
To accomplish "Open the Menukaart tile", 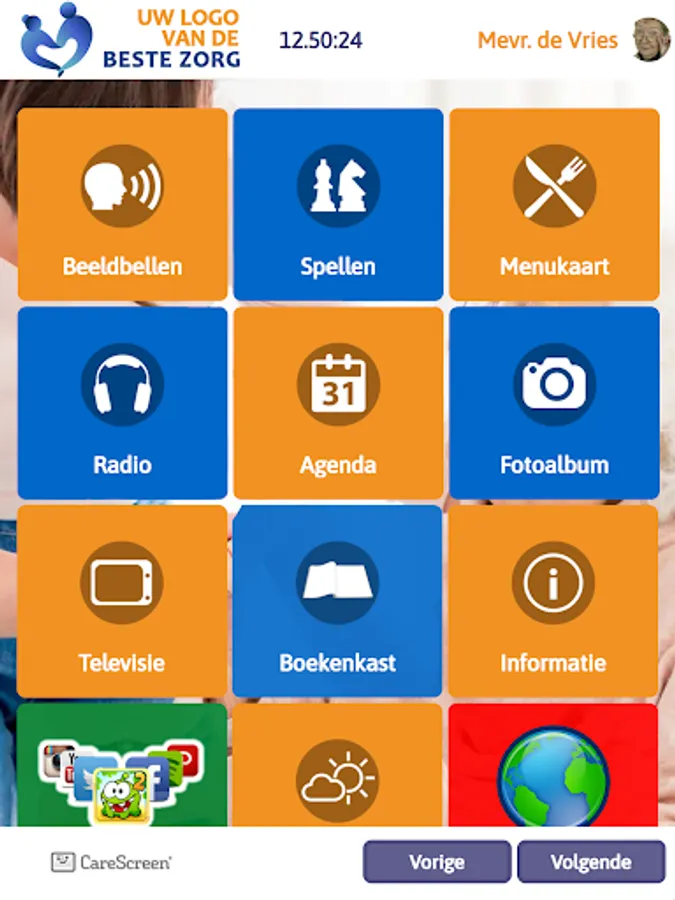I will pyautogui.click(x=554, y=204).
